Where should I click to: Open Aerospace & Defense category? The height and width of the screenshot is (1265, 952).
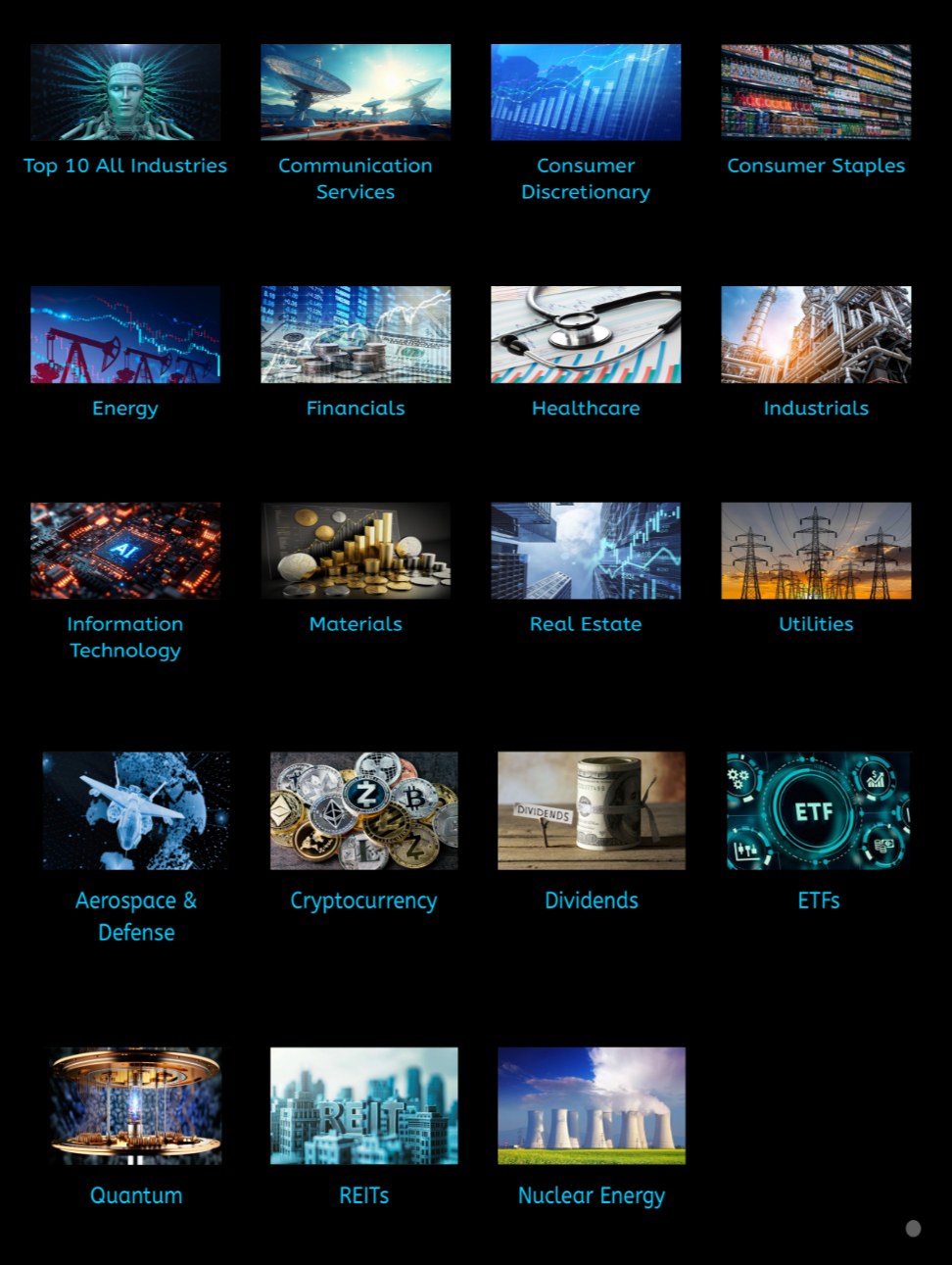136,811
